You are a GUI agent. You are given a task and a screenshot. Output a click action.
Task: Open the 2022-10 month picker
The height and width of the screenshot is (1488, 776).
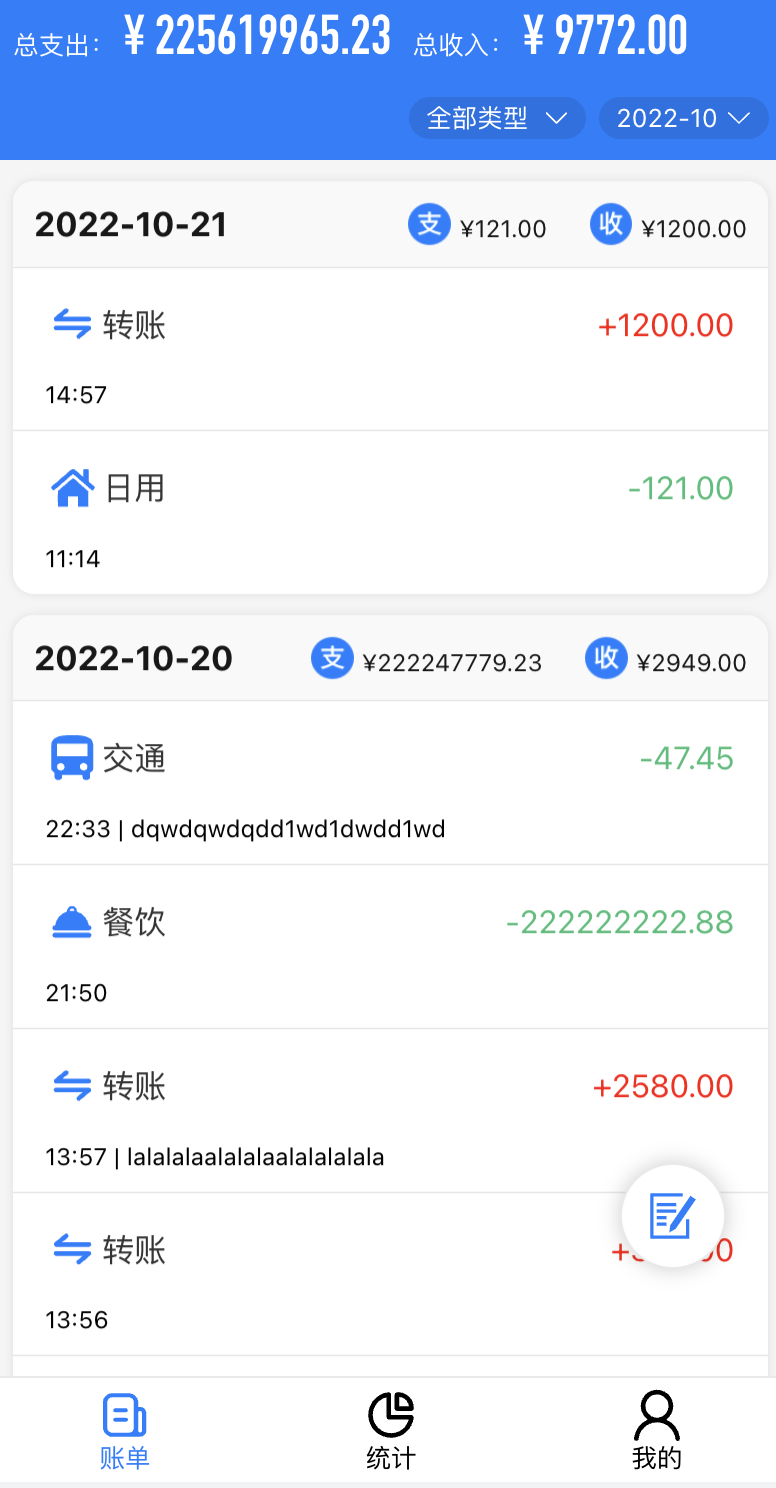pyautogui.click(x=683, y=118)
